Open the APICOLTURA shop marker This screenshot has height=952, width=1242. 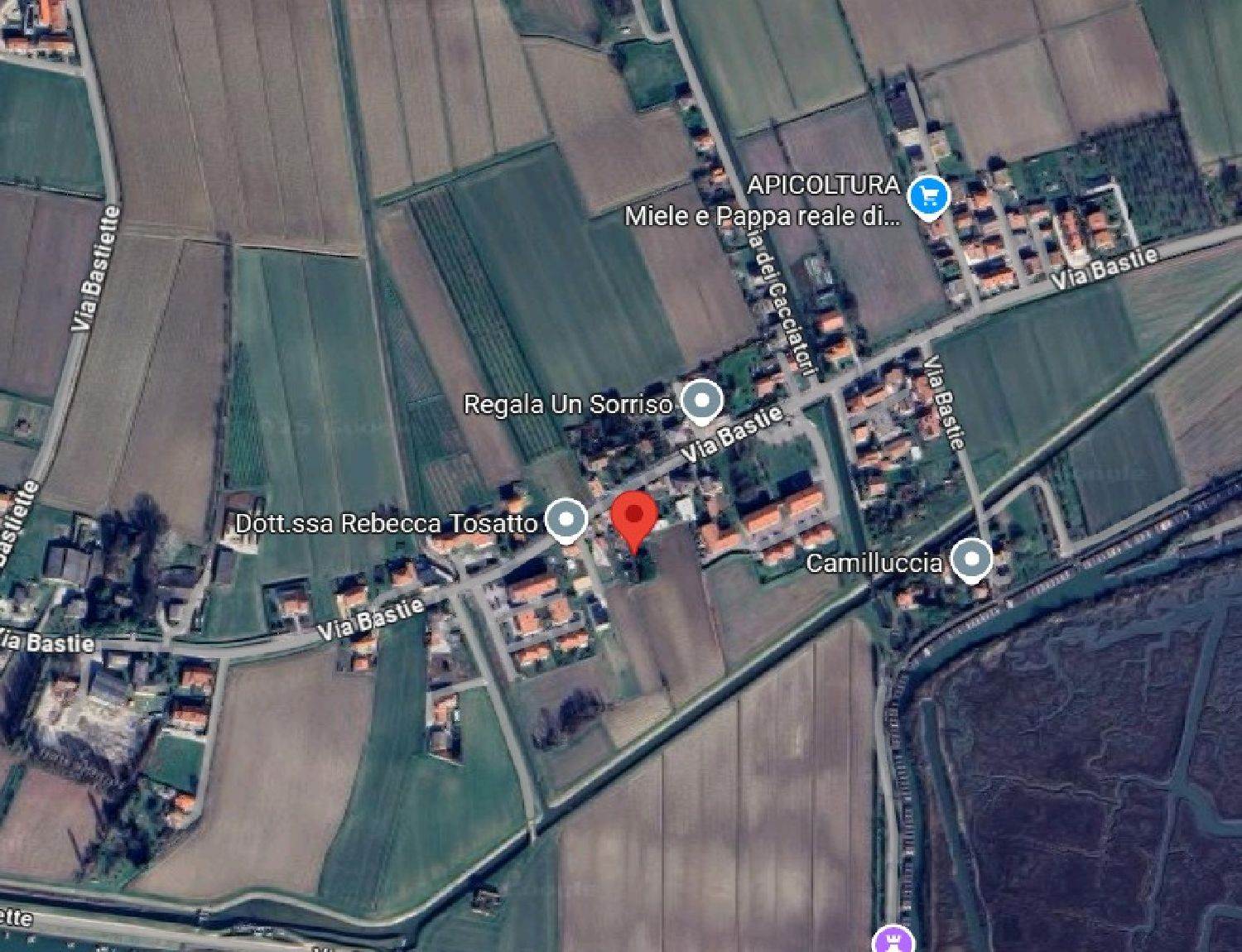[x=927, y=197]
